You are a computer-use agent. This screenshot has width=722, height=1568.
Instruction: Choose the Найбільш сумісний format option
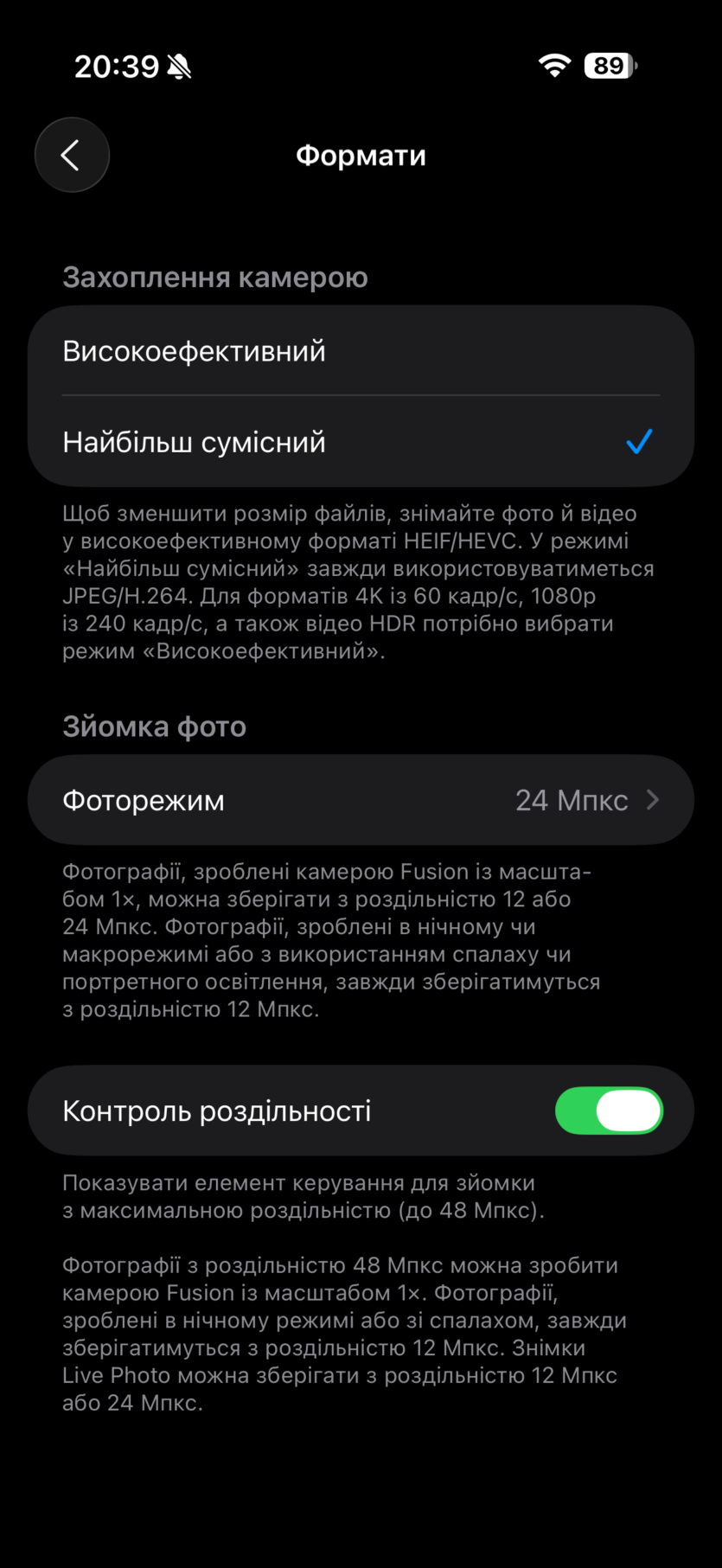click(360, 442)
